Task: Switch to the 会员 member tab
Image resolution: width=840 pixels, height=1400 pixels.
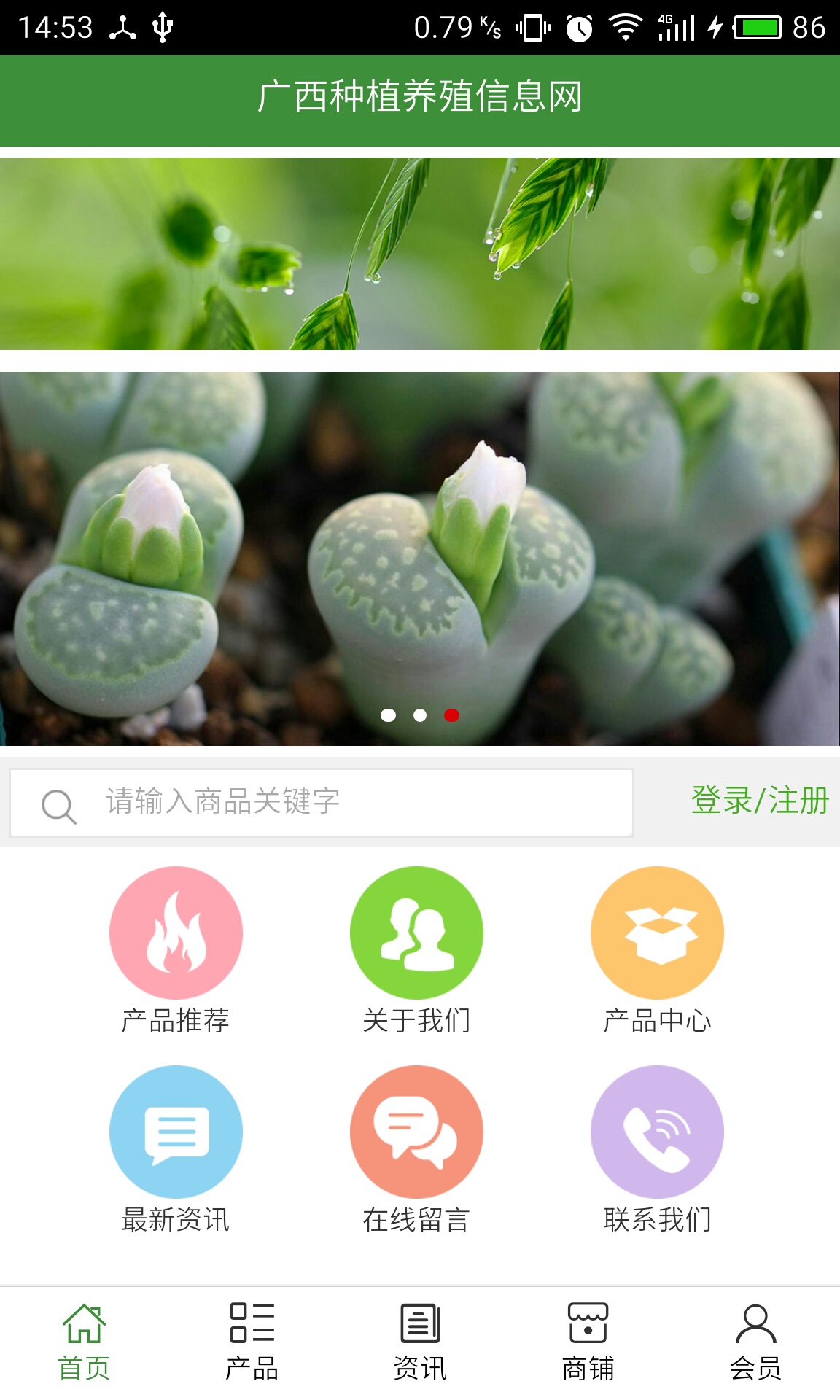Action: point(755,1342)
